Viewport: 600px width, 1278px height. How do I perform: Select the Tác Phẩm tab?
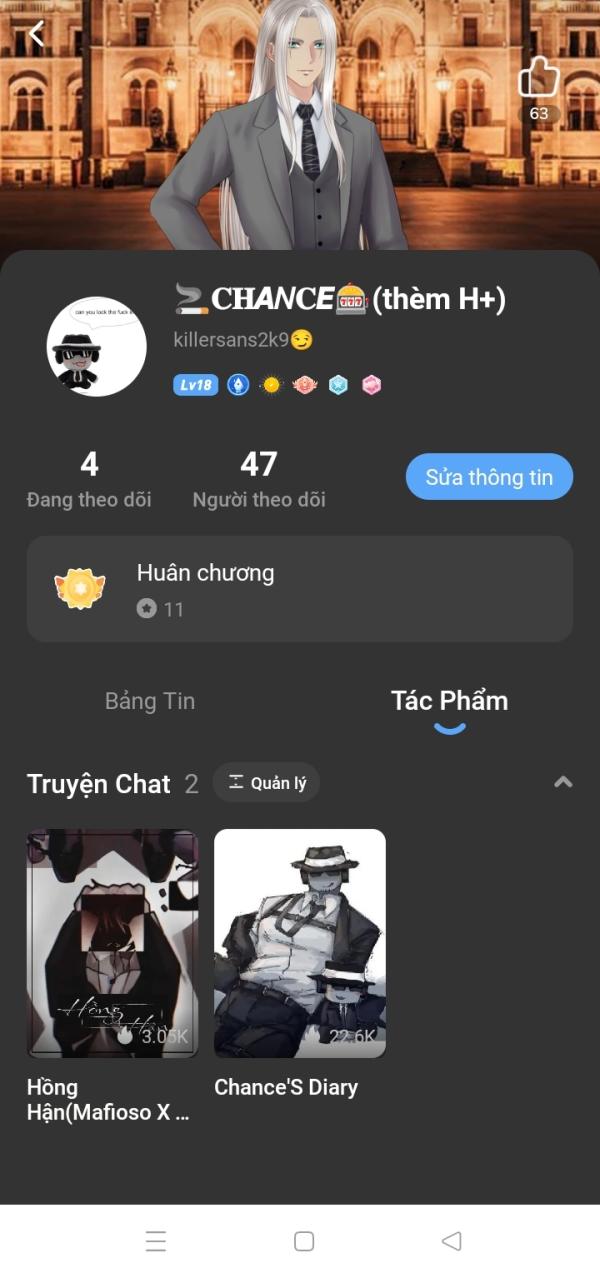point(449,701)
